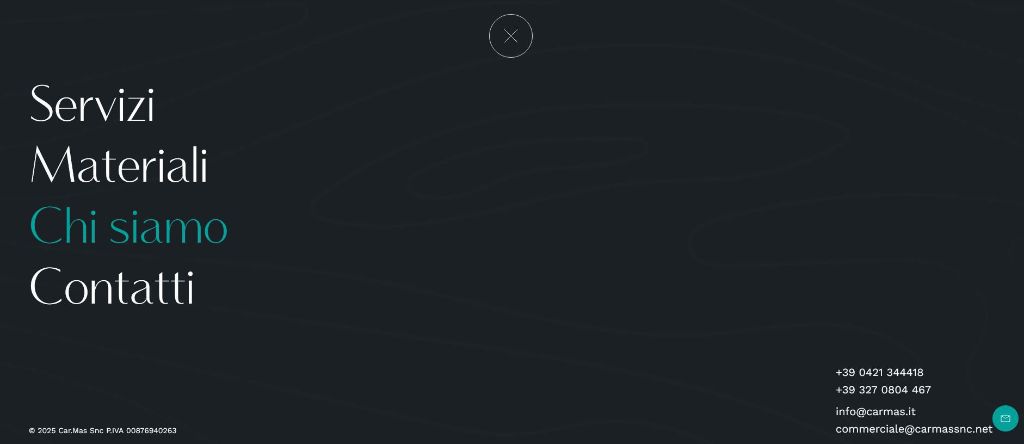
Task: Open the Contatti page
Action: pos(112,288)
